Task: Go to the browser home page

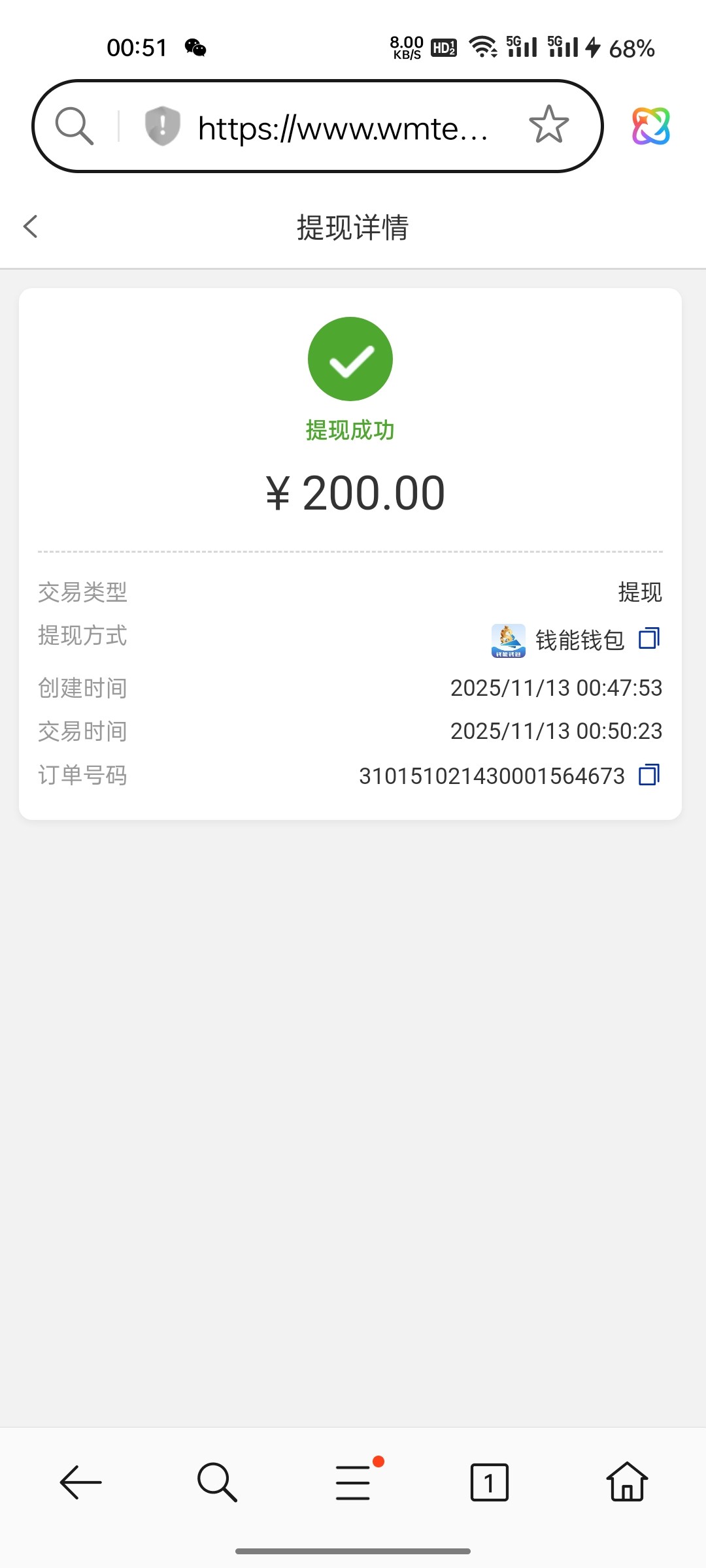Action: 627,1482
